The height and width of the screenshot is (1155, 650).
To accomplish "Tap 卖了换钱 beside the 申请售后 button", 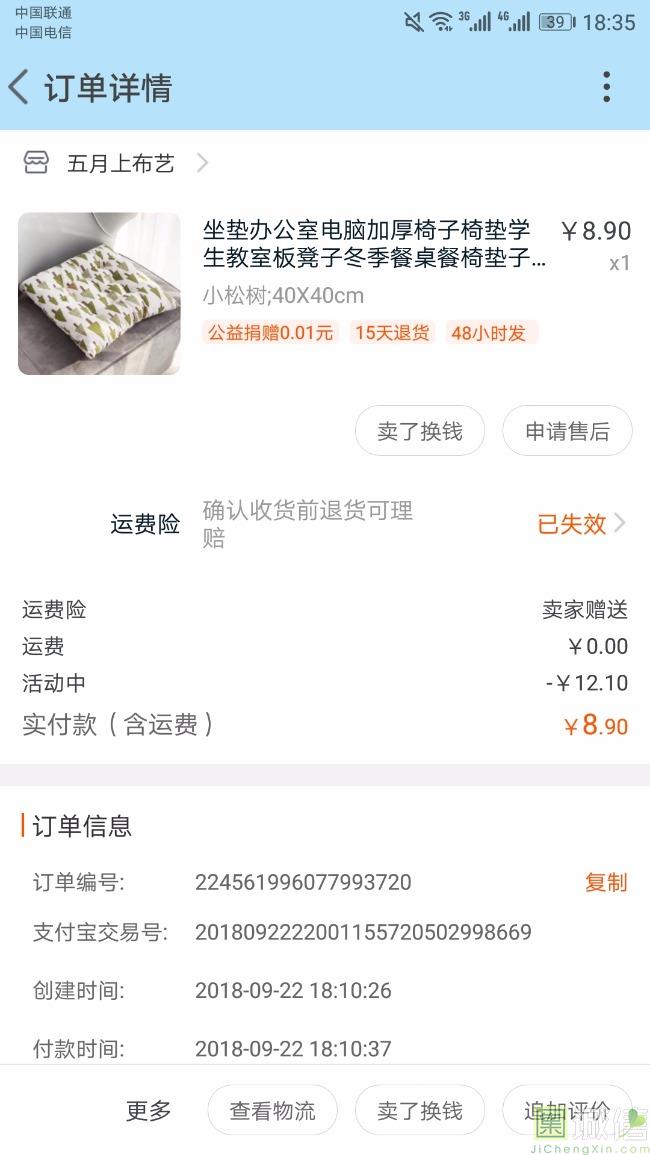I will point(420,431).
